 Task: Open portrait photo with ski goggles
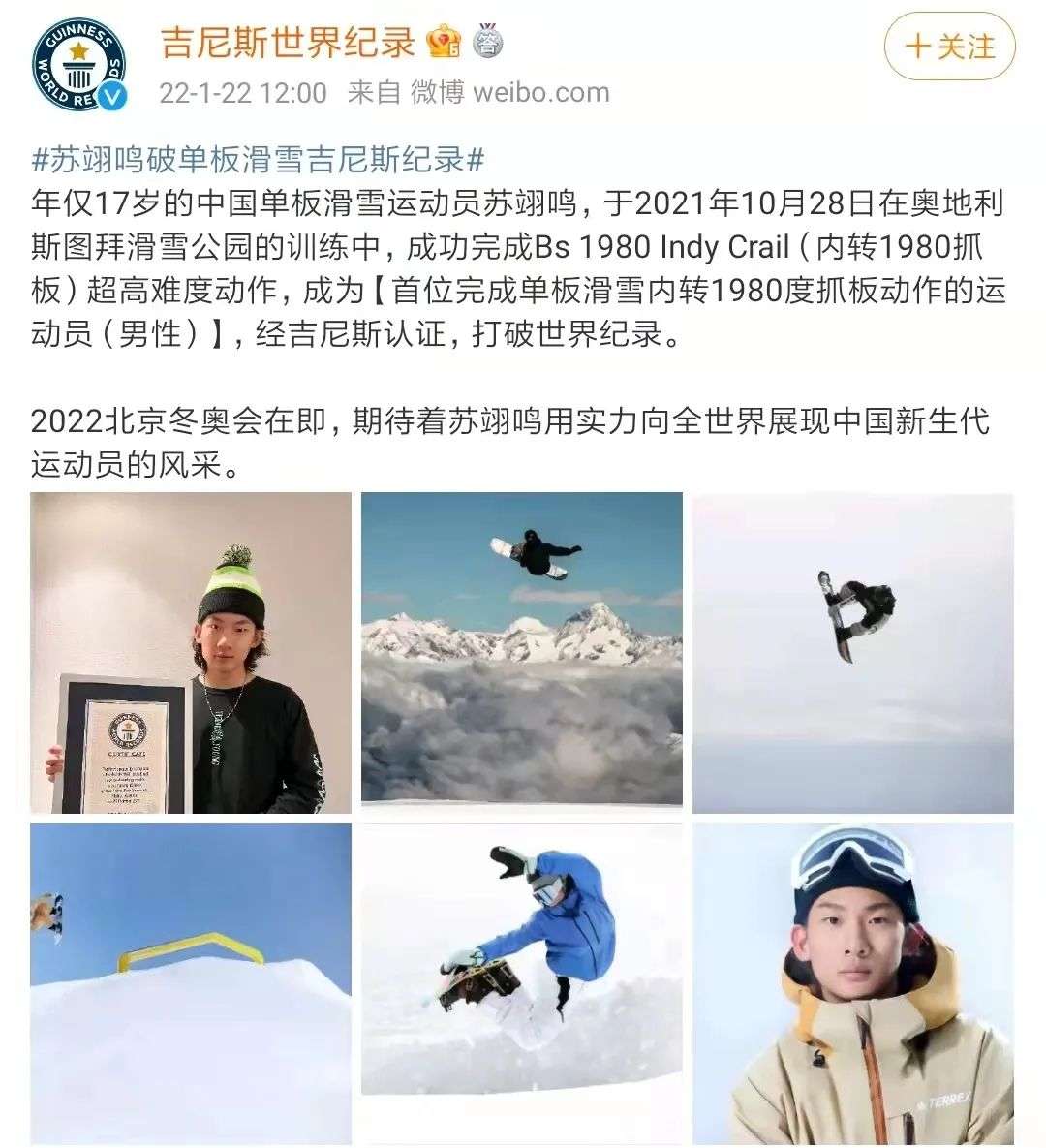(x=852, y=983)
